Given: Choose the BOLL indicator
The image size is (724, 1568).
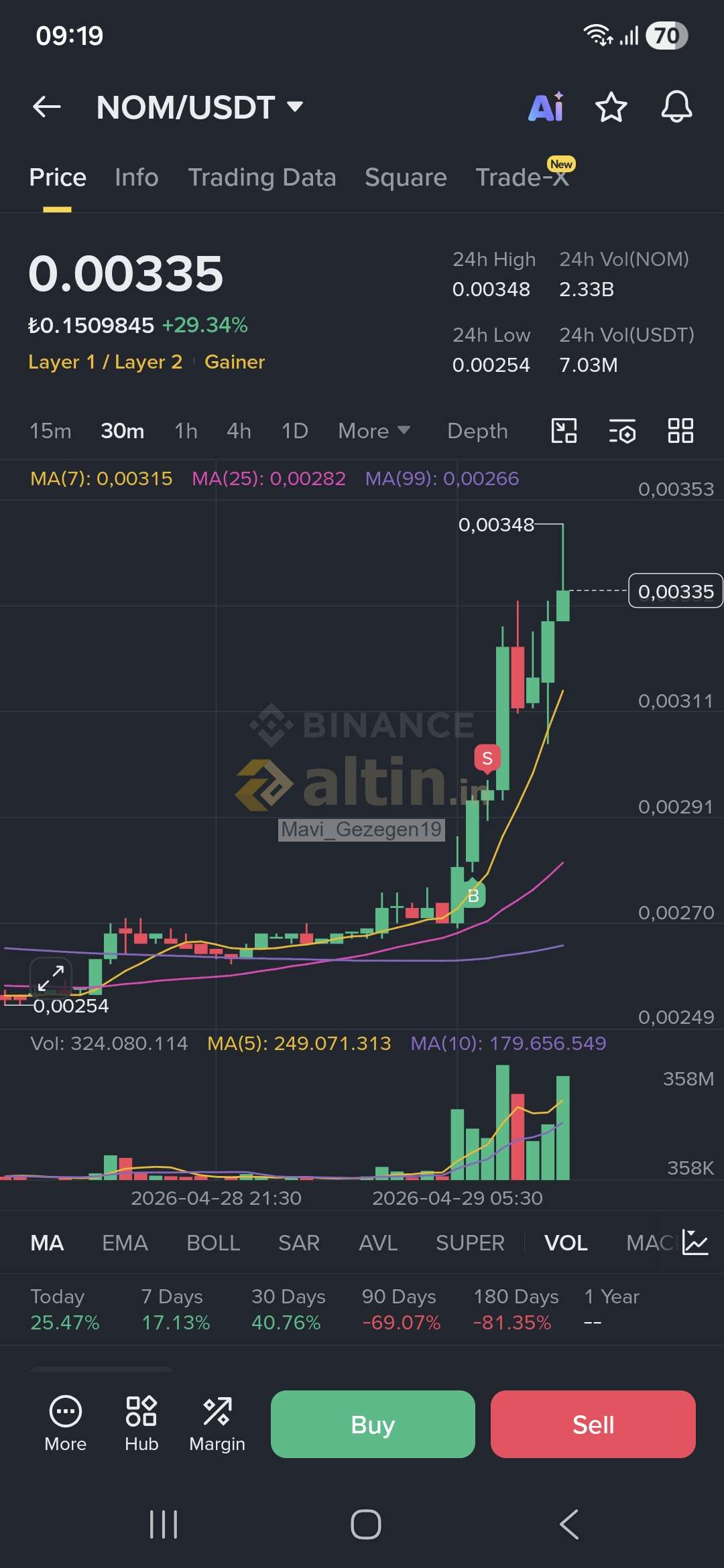Looking at the screenshot, I should pyautogui.click(x=213, y=1243).
